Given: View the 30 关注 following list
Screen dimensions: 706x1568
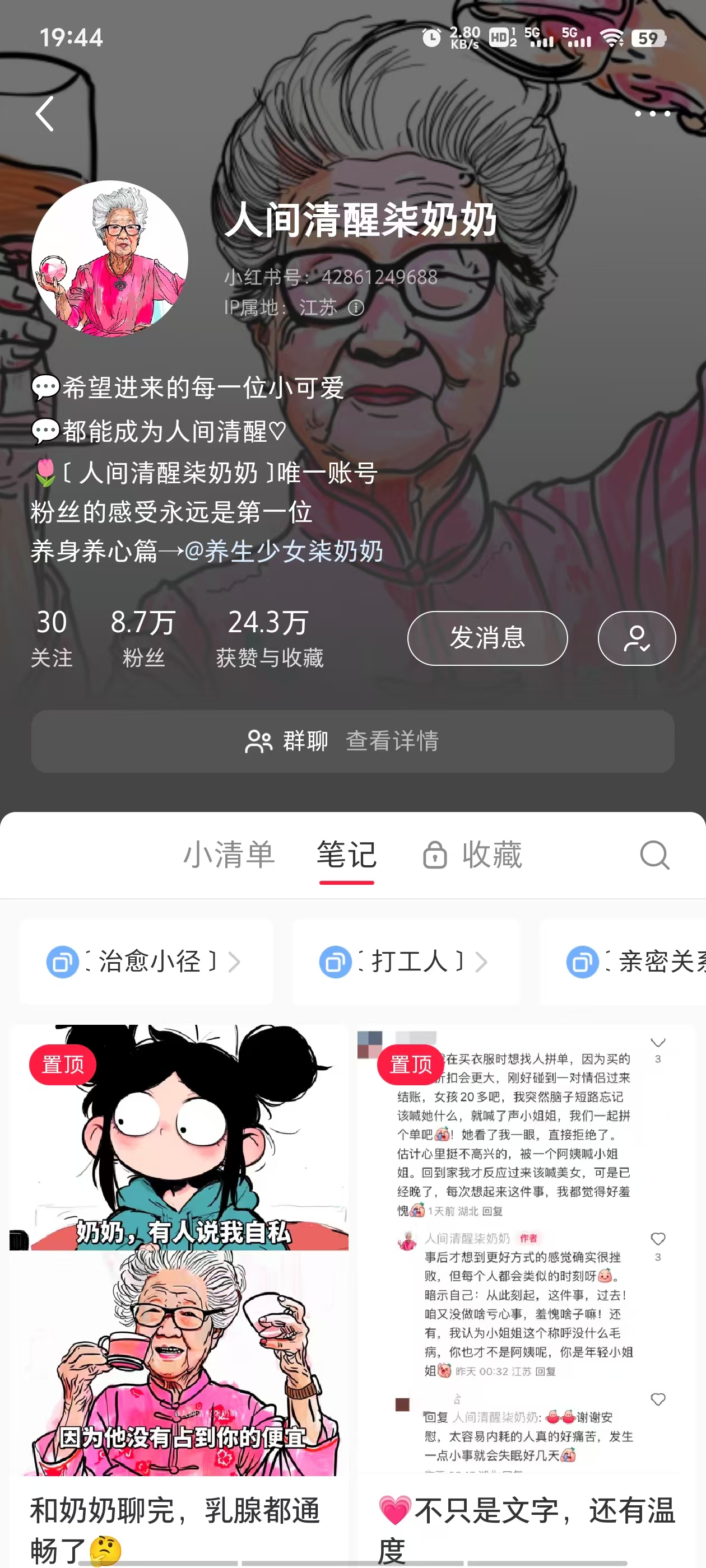Looking at the screenshot, I should pyautogui.click(x=52, y=638).
